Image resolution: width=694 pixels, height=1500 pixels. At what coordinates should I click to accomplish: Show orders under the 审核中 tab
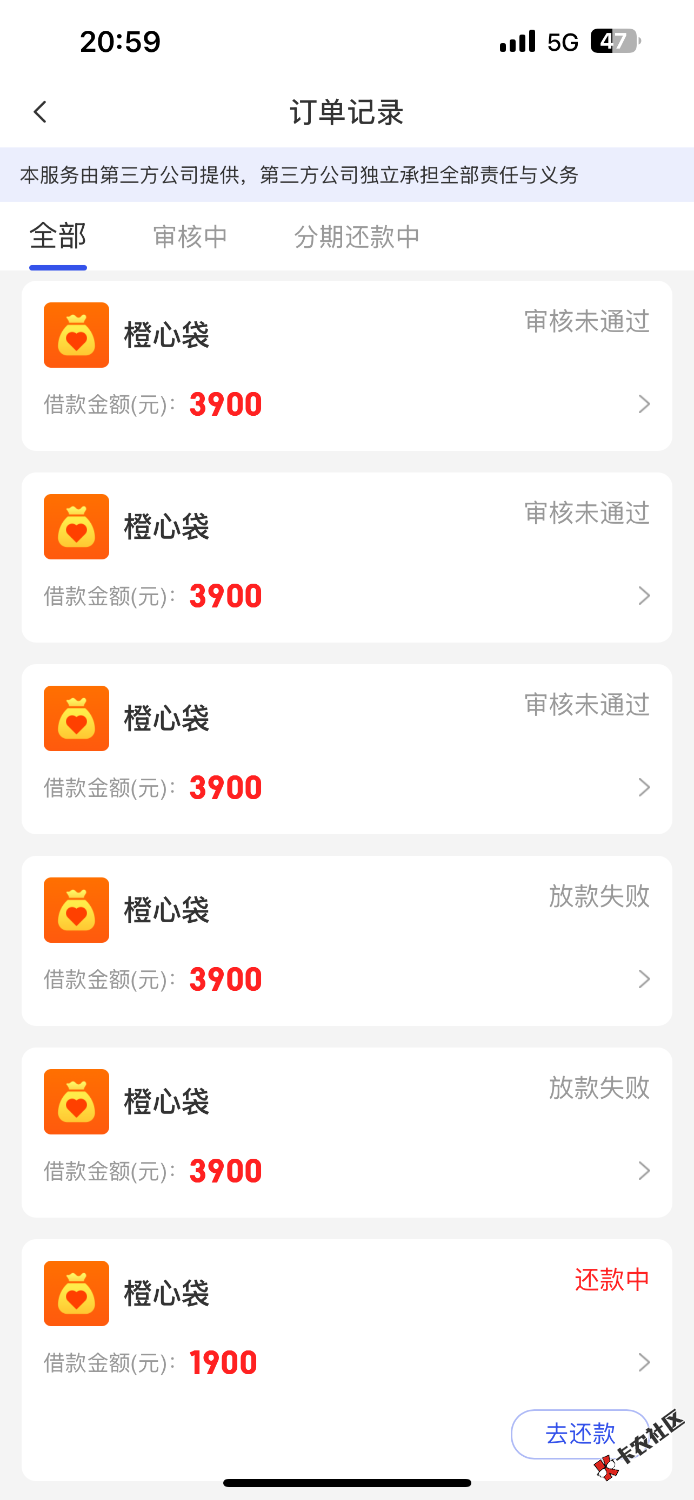click(190, 237)
